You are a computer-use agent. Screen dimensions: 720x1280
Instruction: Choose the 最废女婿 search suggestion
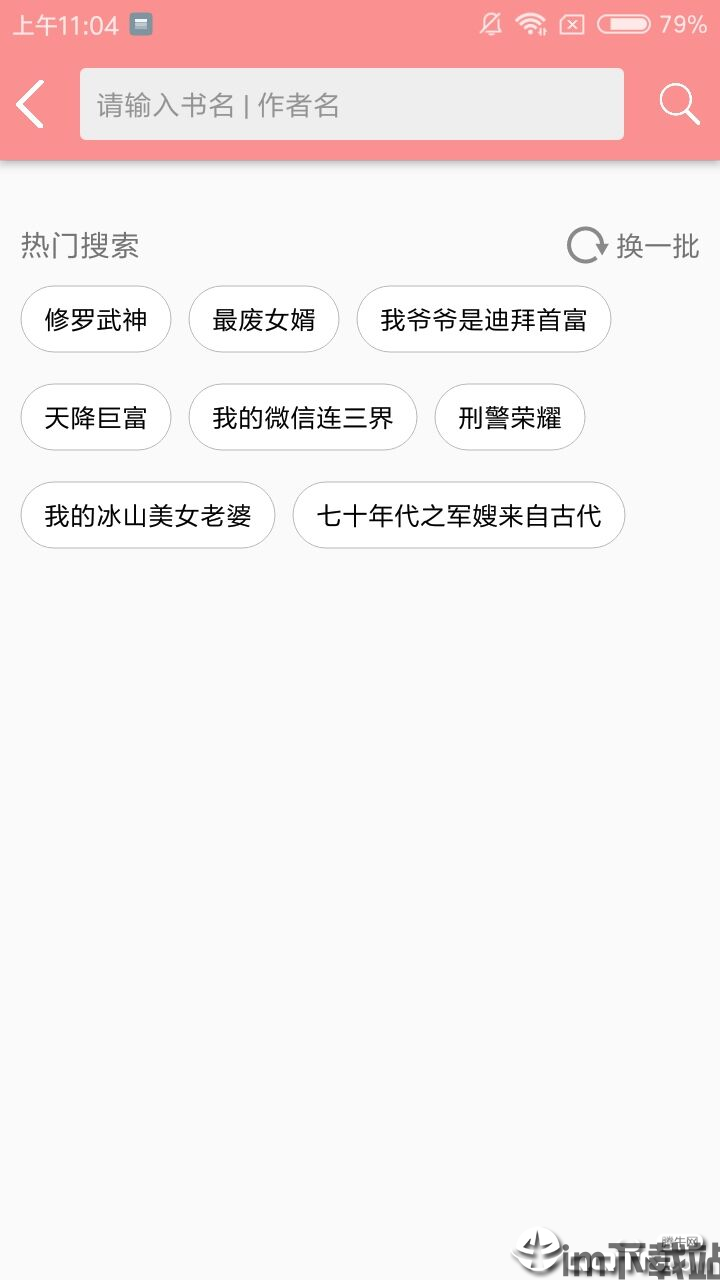point(264,319)
